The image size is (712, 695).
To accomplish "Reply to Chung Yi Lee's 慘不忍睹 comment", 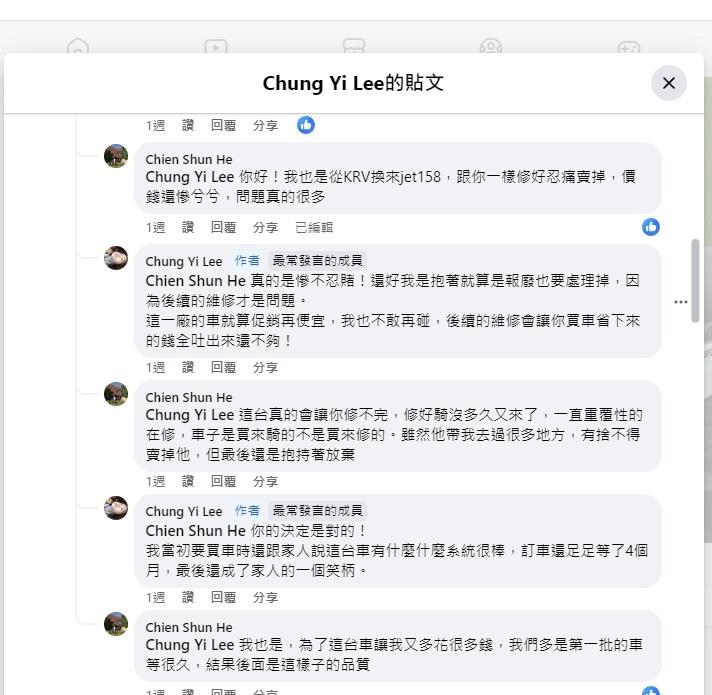I will coord(223,367).
